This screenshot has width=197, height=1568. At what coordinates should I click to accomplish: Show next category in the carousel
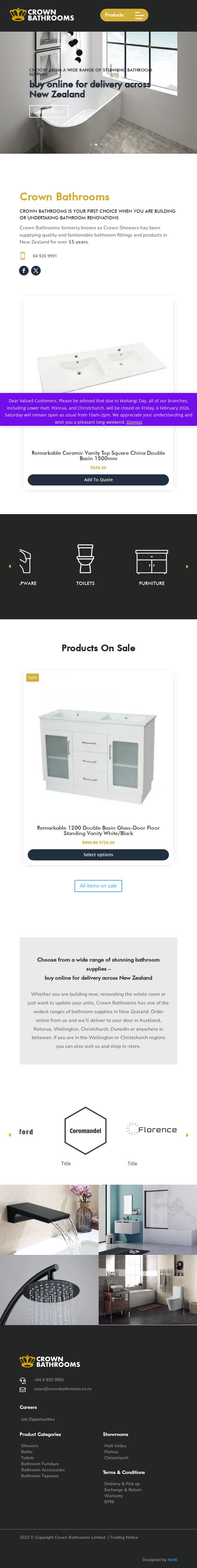187,567
